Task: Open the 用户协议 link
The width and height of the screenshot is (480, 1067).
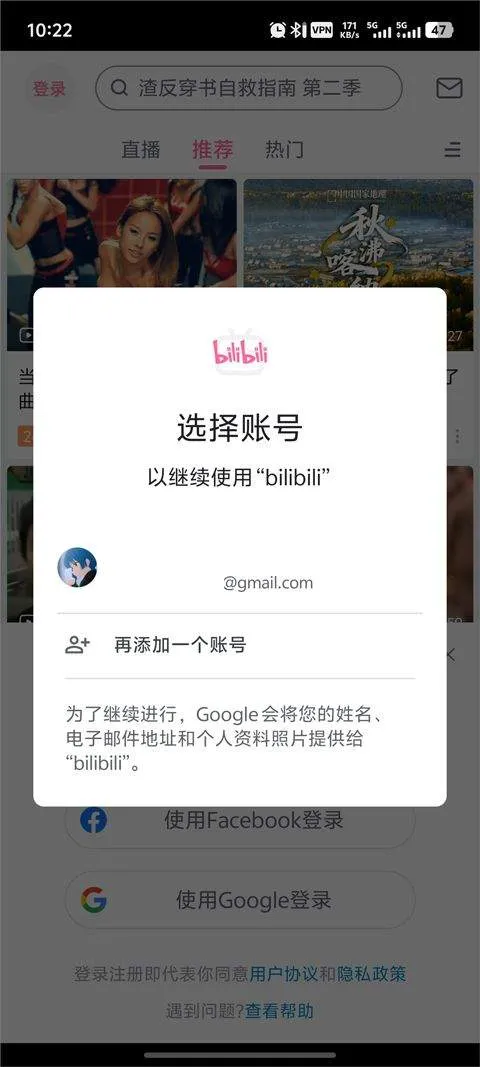Action: coord(283,974)
